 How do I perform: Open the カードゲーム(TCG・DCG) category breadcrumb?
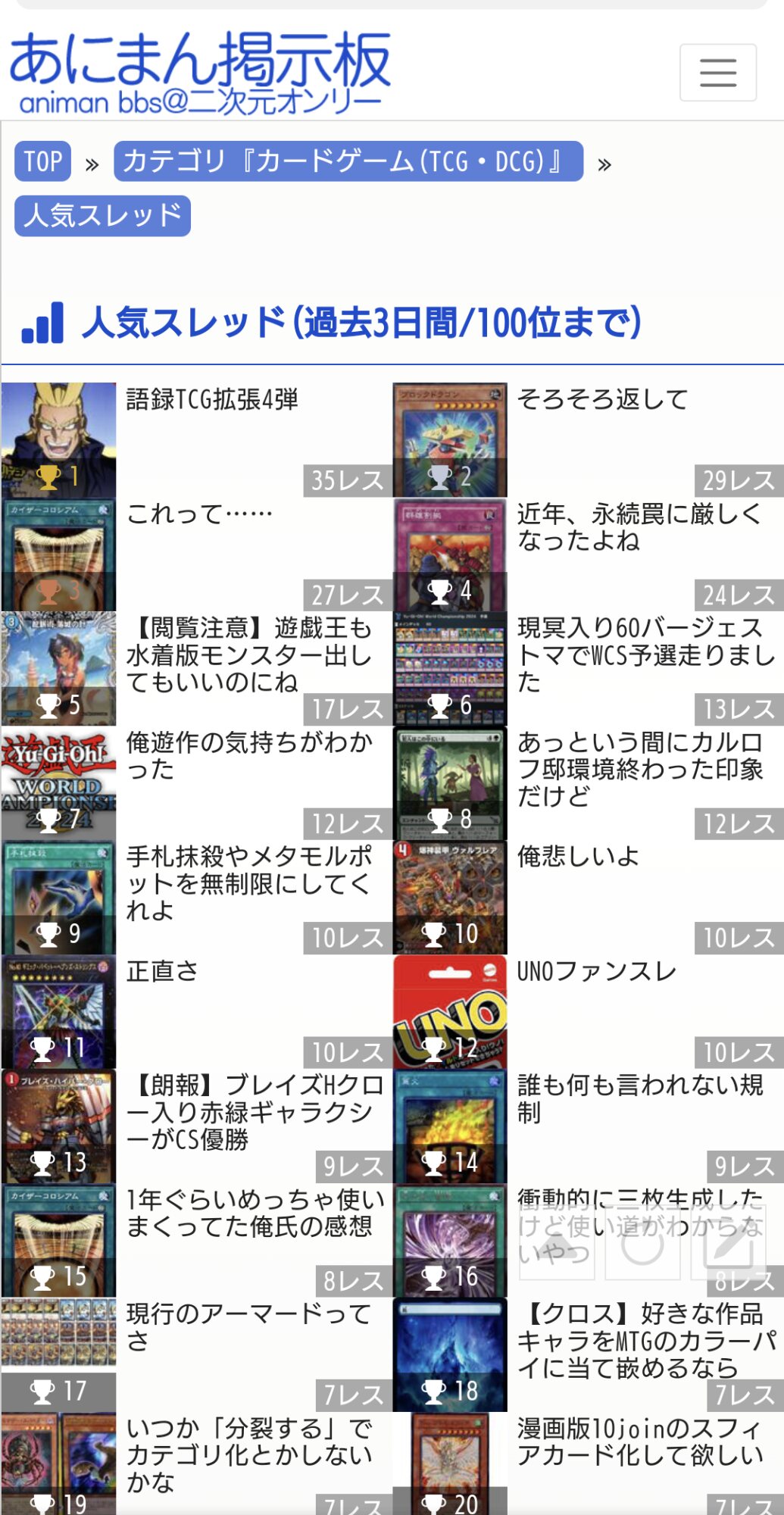point(348,161)
